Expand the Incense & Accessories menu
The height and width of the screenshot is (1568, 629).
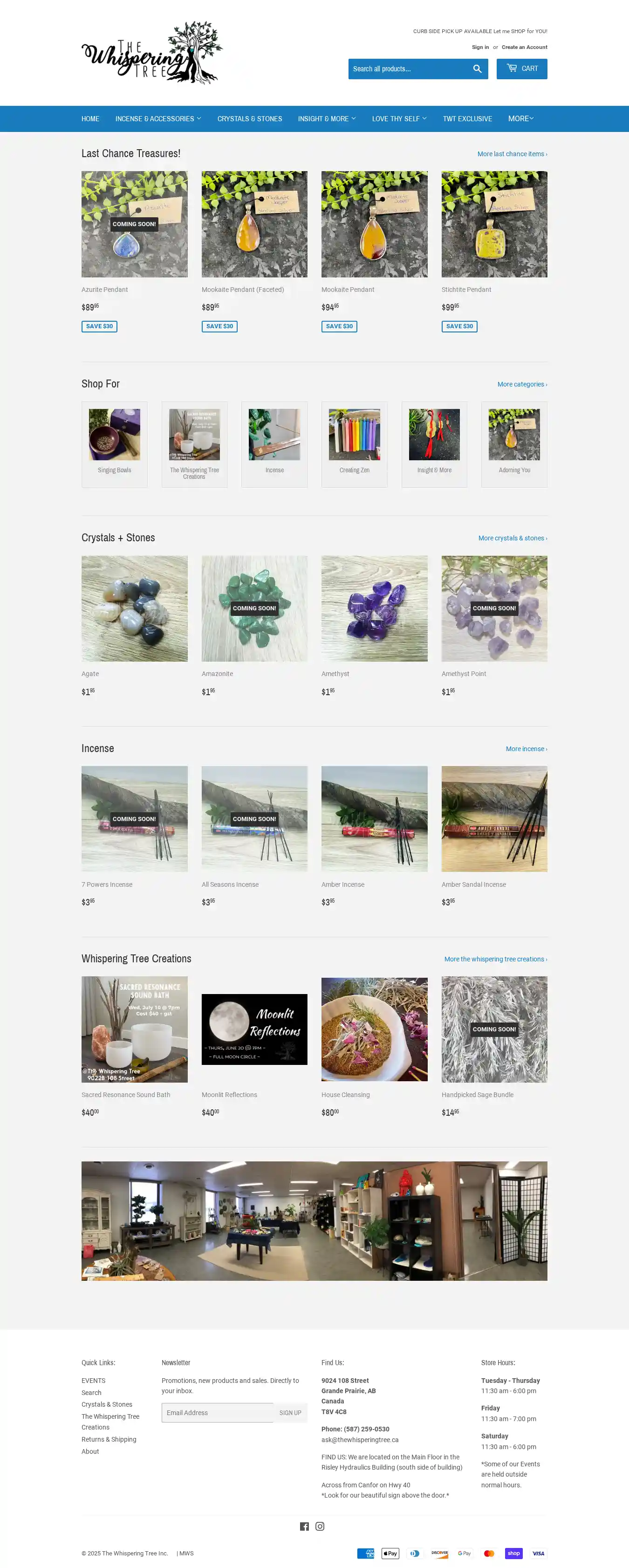pos(157,119)
